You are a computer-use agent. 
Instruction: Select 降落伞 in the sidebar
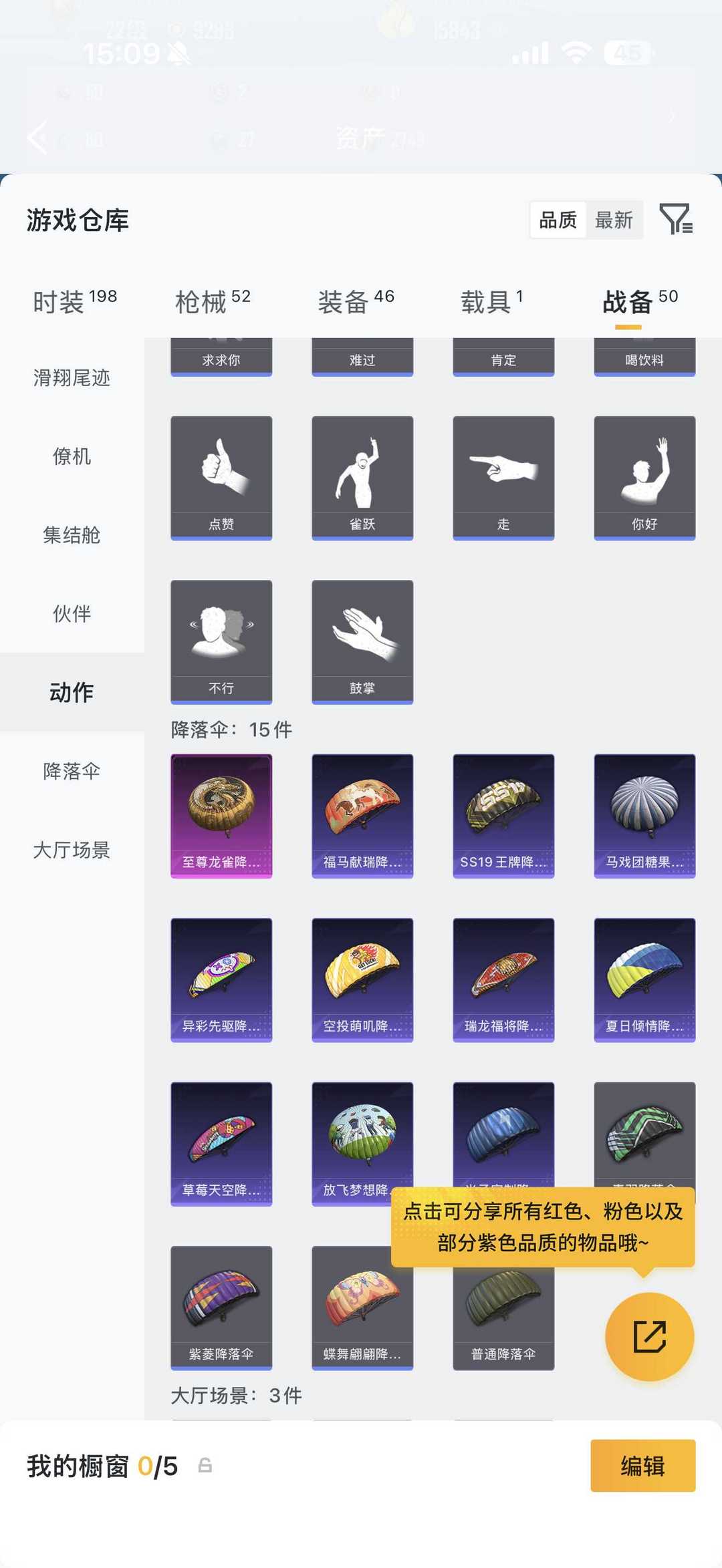point(73,772)
